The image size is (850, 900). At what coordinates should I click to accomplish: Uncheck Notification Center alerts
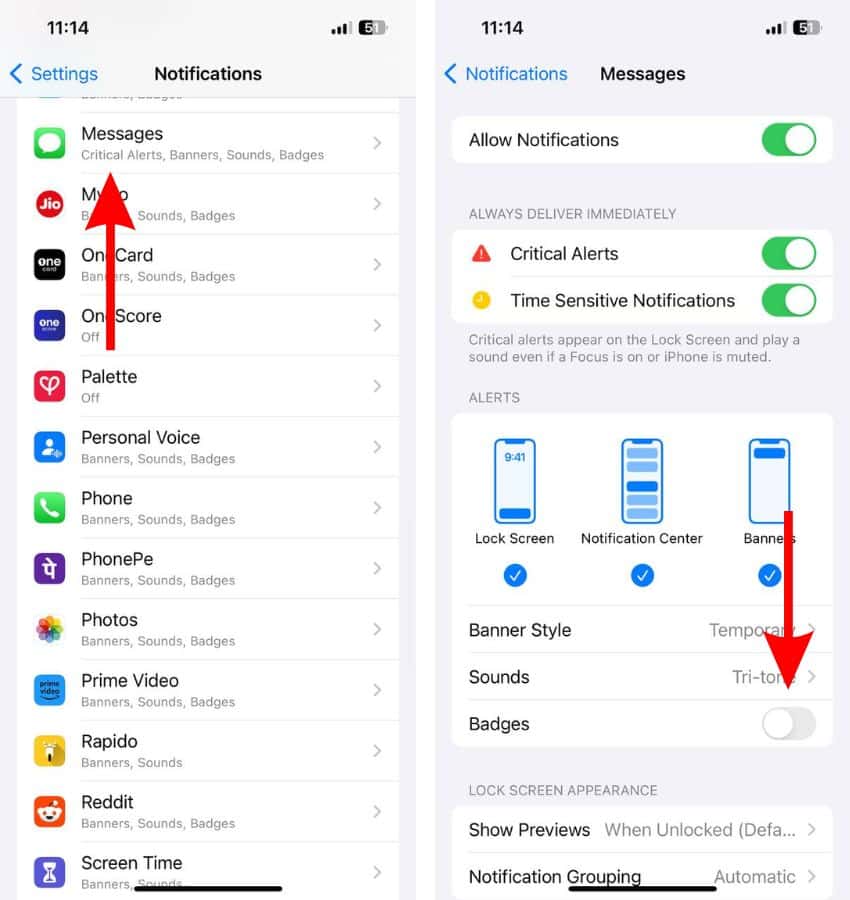642,575
